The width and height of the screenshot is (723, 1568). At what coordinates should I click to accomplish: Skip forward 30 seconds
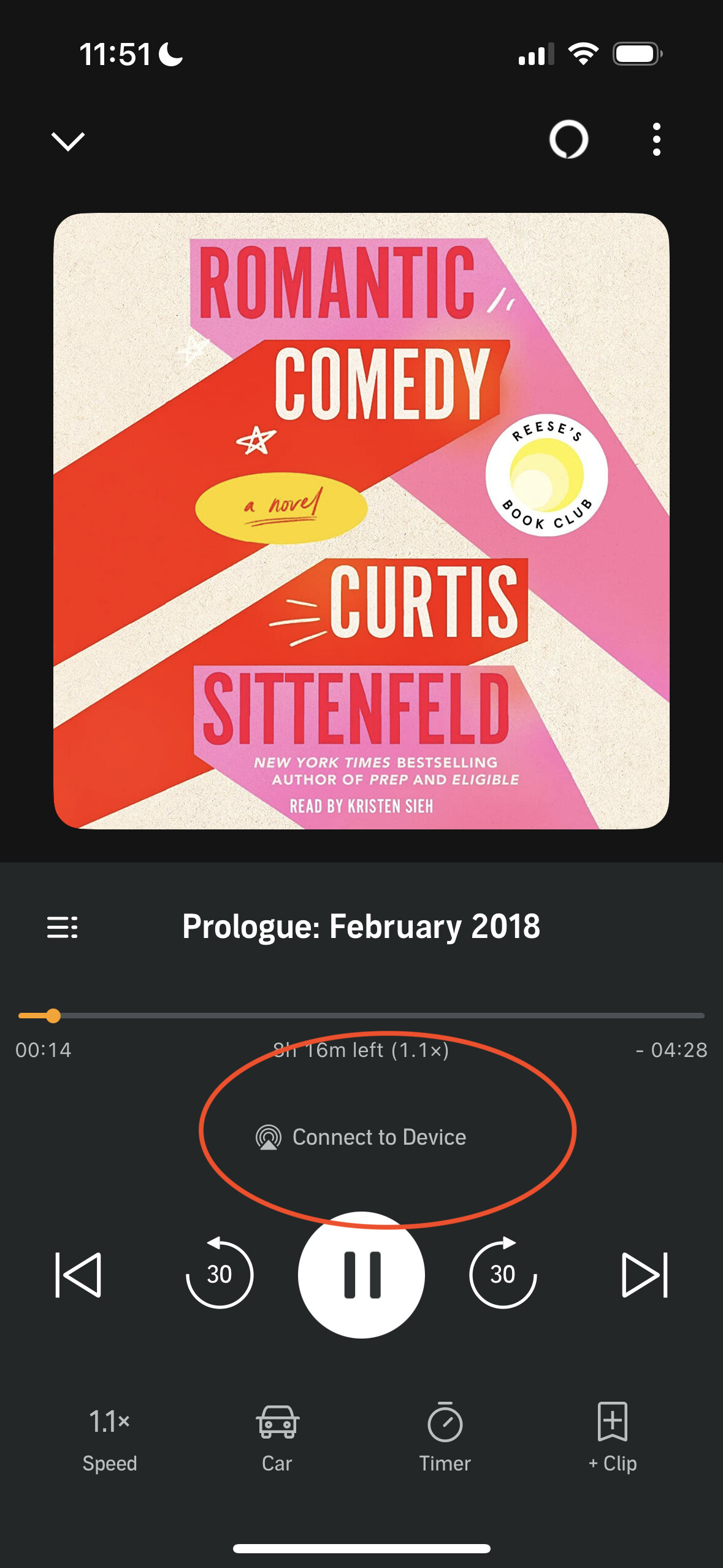503,1273
